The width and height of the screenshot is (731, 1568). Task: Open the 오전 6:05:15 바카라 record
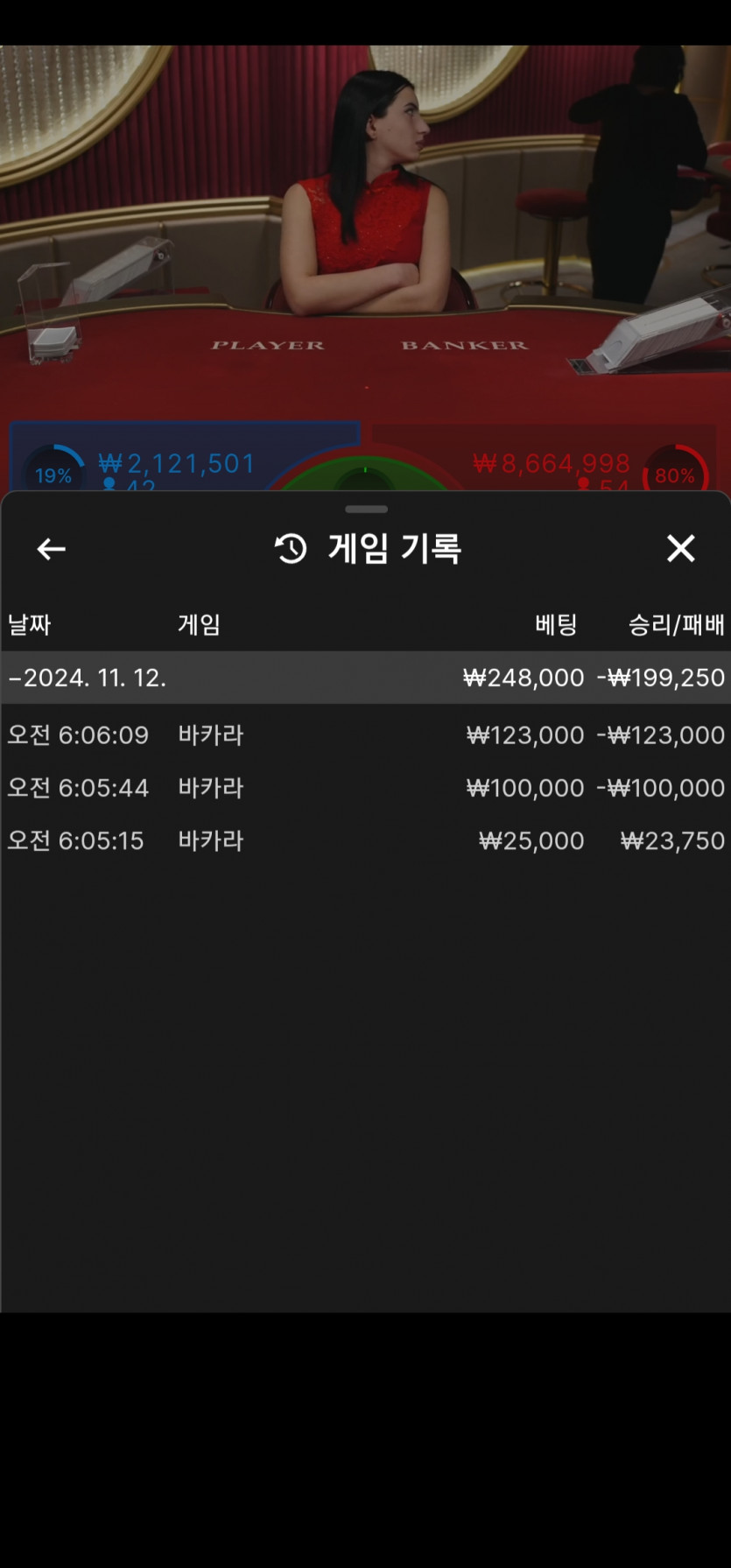pos(365,840)
